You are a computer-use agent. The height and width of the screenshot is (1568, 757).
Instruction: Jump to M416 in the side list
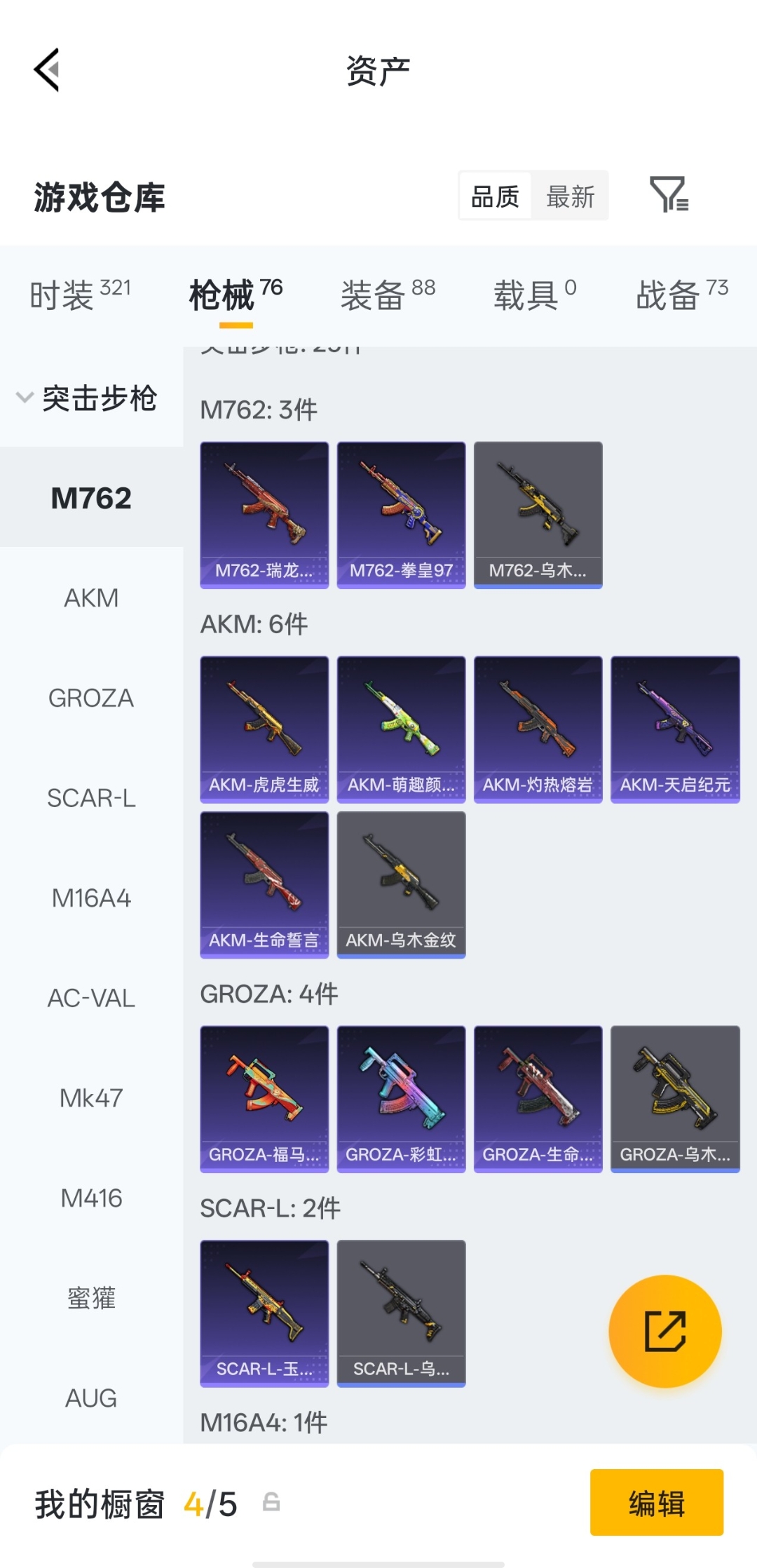click(x=91, y=1198)
